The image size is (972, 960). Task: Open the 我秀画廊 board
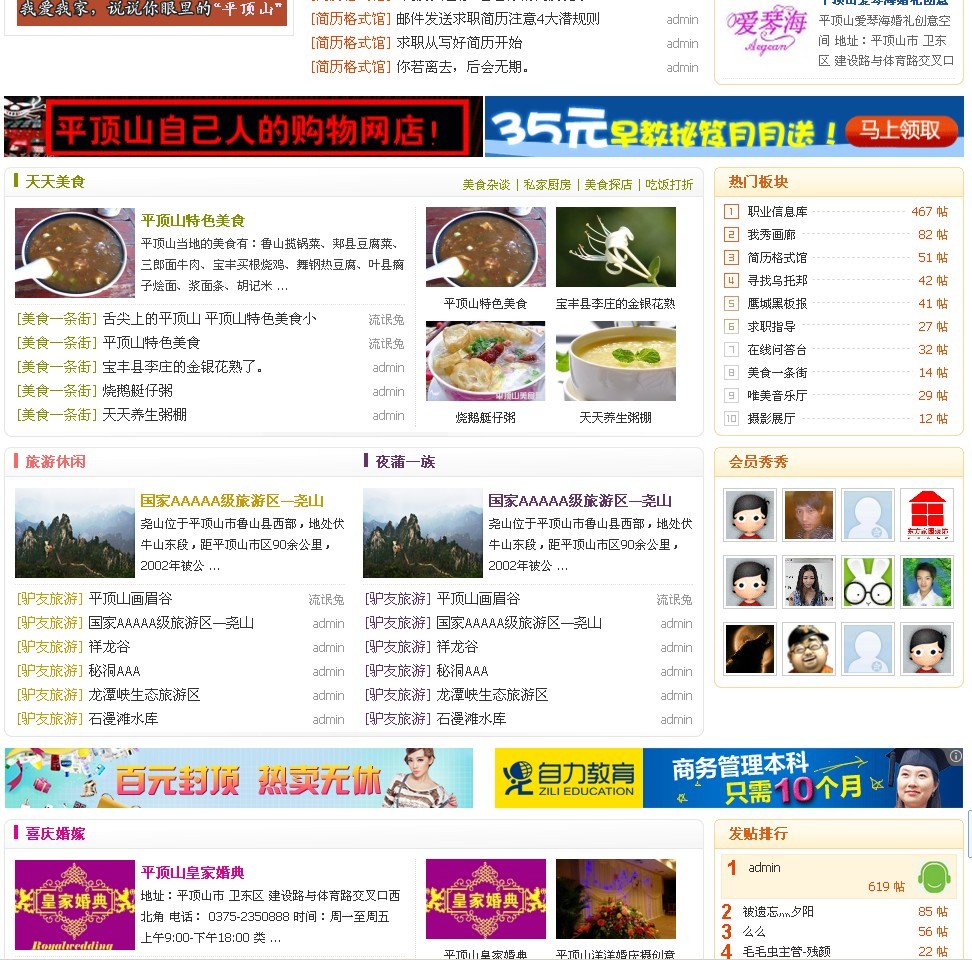[x=771, y=235]
